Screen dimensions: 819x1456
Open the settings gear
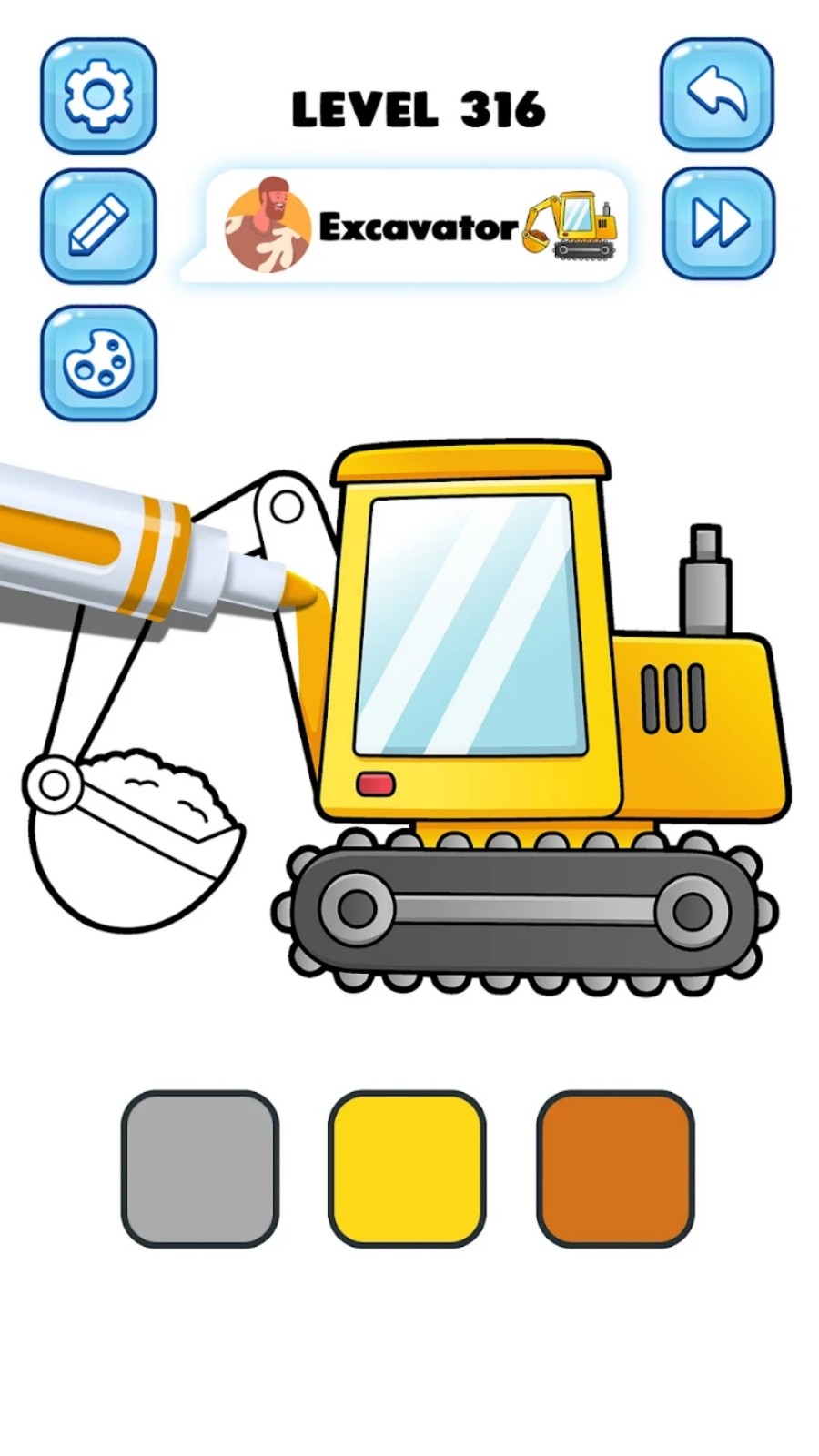[x=98, y=96]
